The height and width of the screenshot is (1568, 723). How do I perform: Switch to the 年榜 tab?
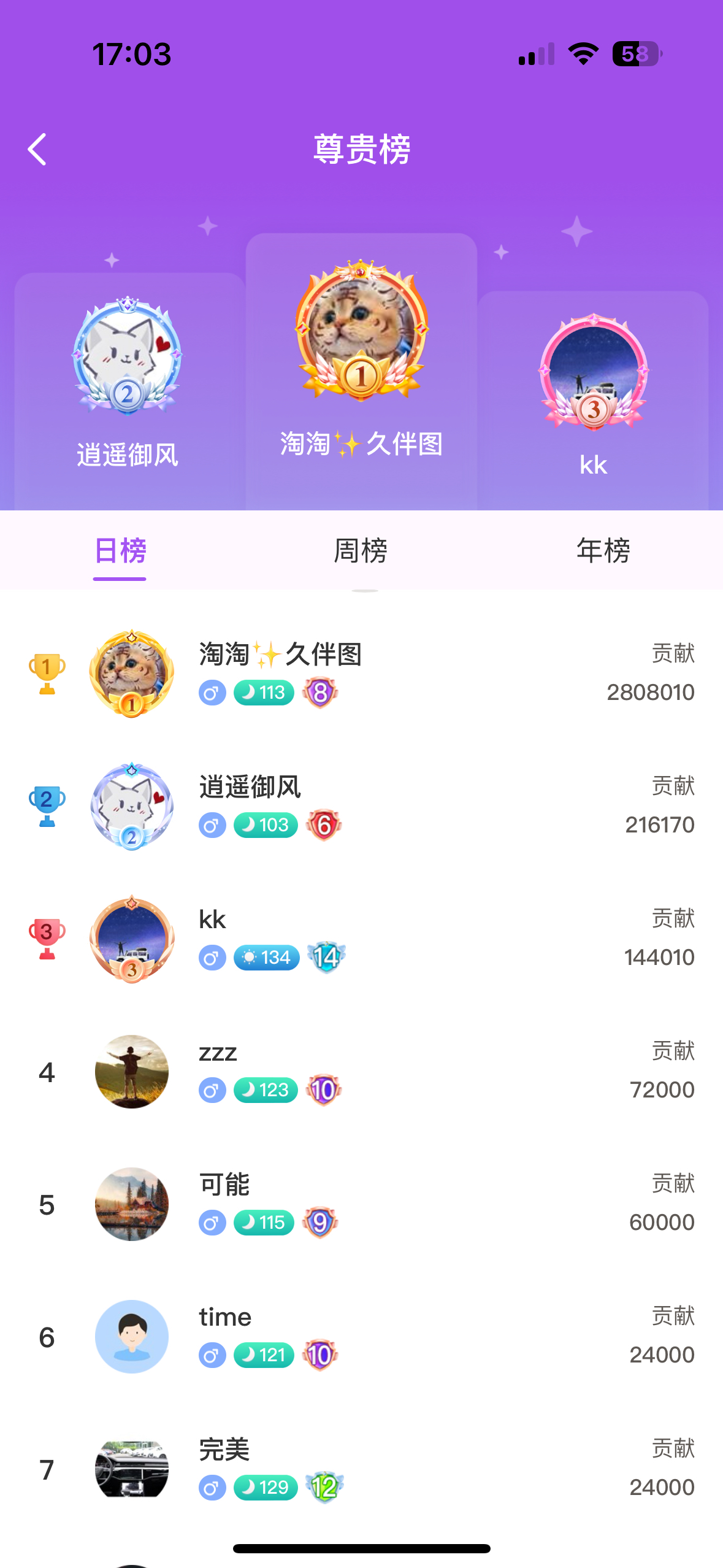click(x=603, y=550)
